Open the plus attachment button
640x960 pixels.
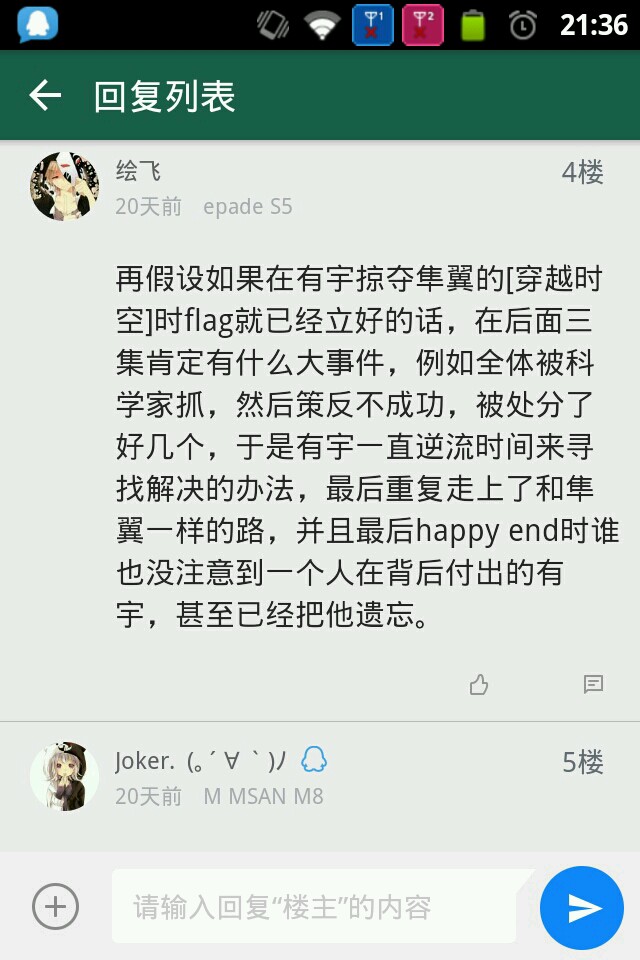click(55, 907)
